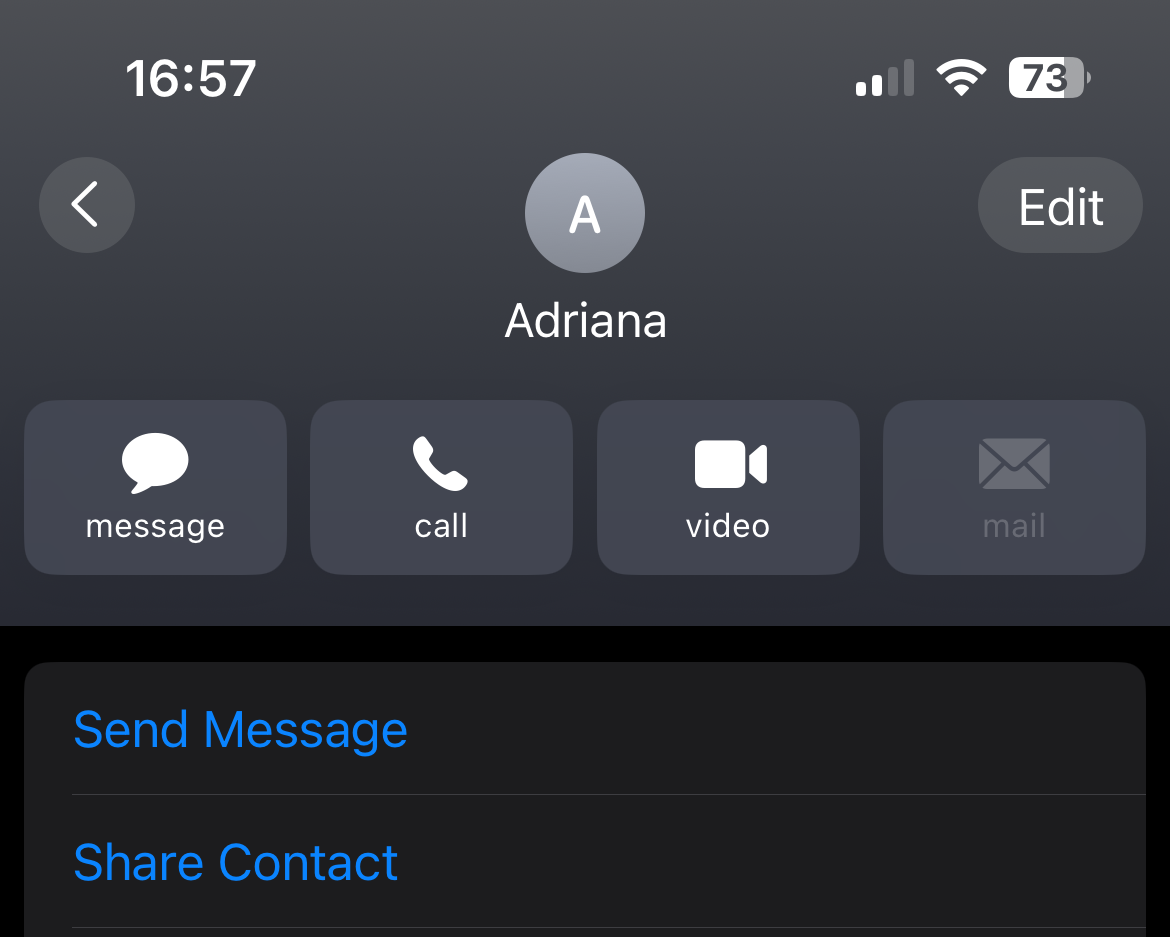
Task: Go back using the top-left arrow
Action: [x=87, y=205]
